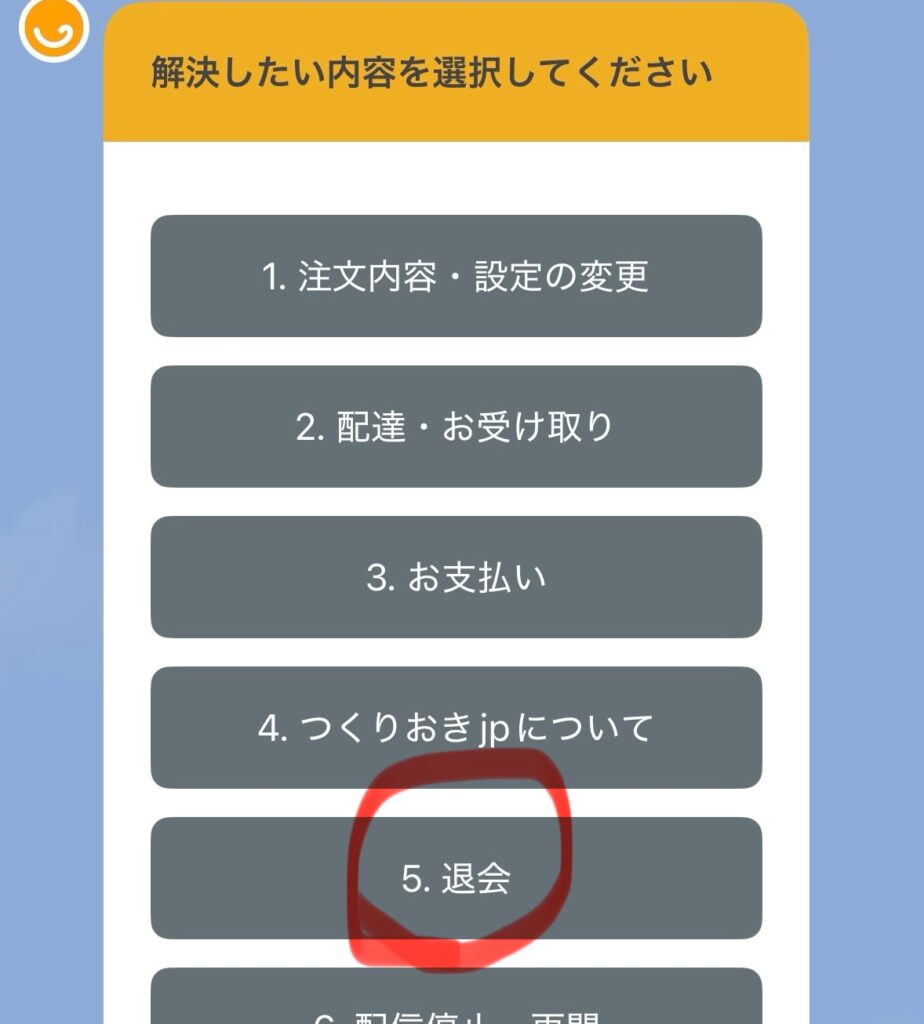924x1024 pixels.
Task: Choose 2. 配達・お受け取り option
Action: click(x=456, y=427)
